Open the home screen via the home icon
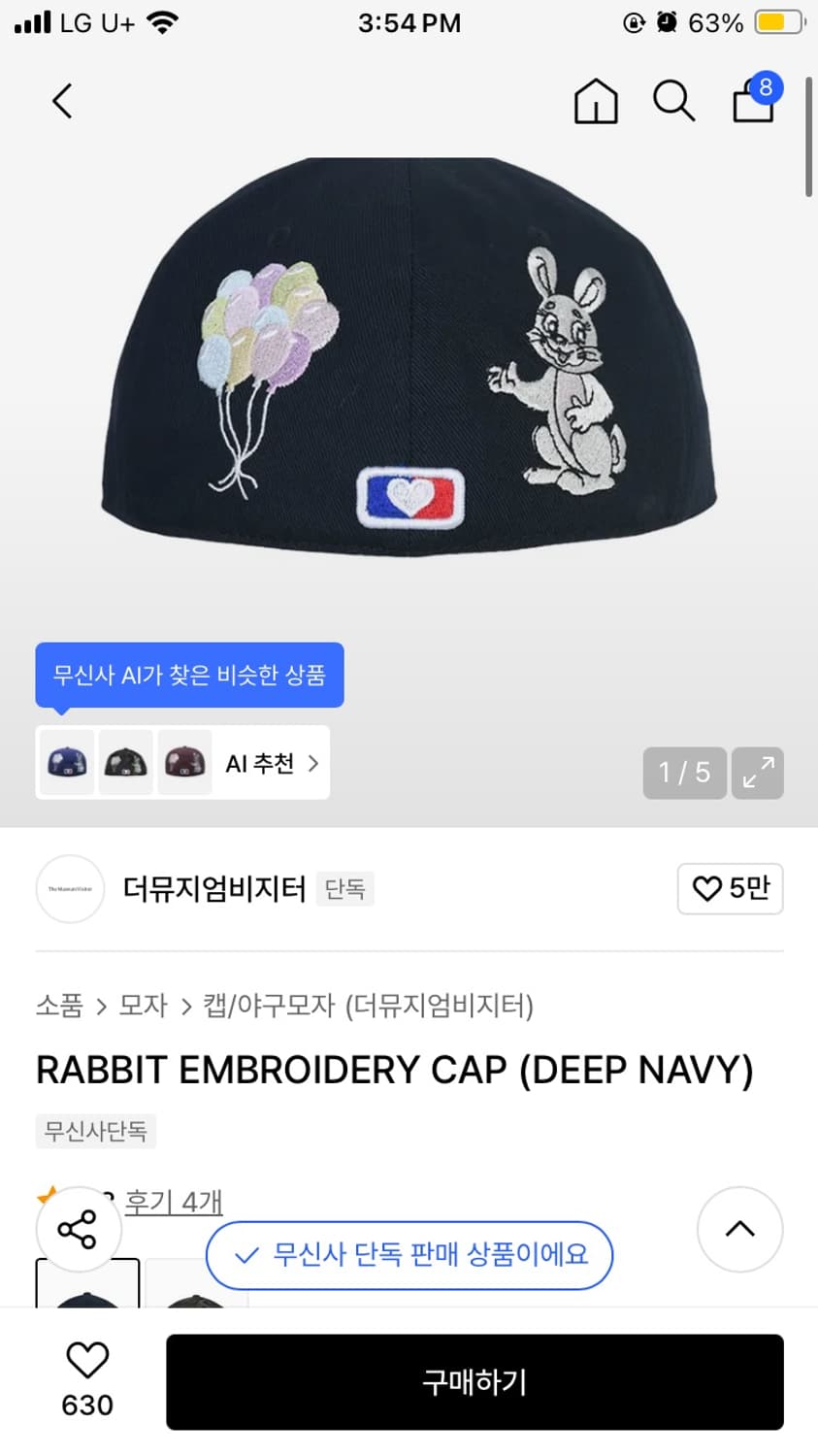The height and width of the screenshot is (1456, 818). tap(596, 101)
